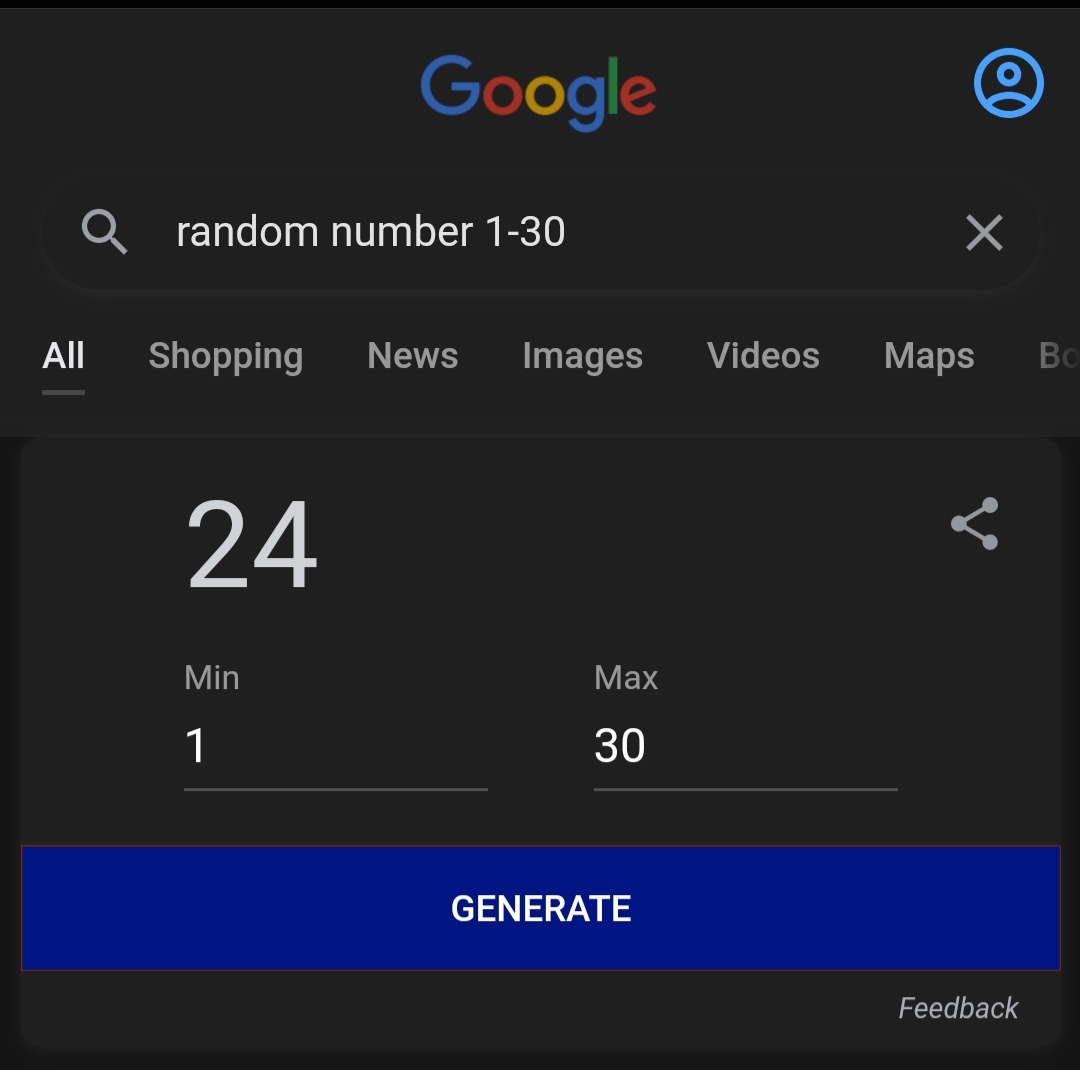Clear the search query
The width and height of the screenshot is (1080, 1070).
point(984,233)
